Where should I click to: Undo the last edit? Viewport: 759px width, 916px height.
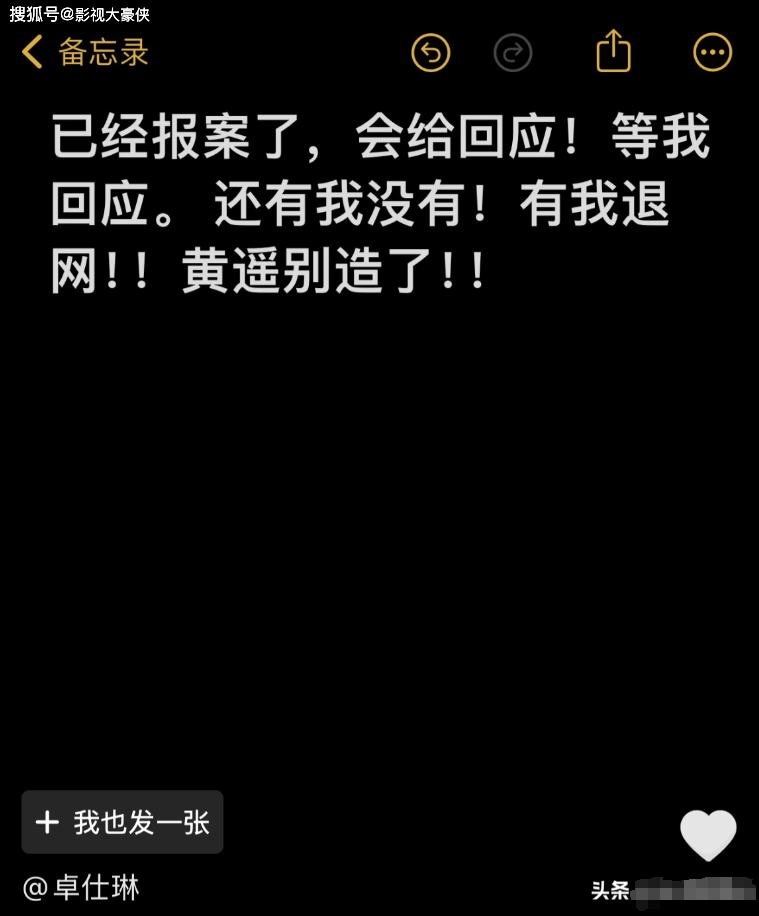(431, 53)
